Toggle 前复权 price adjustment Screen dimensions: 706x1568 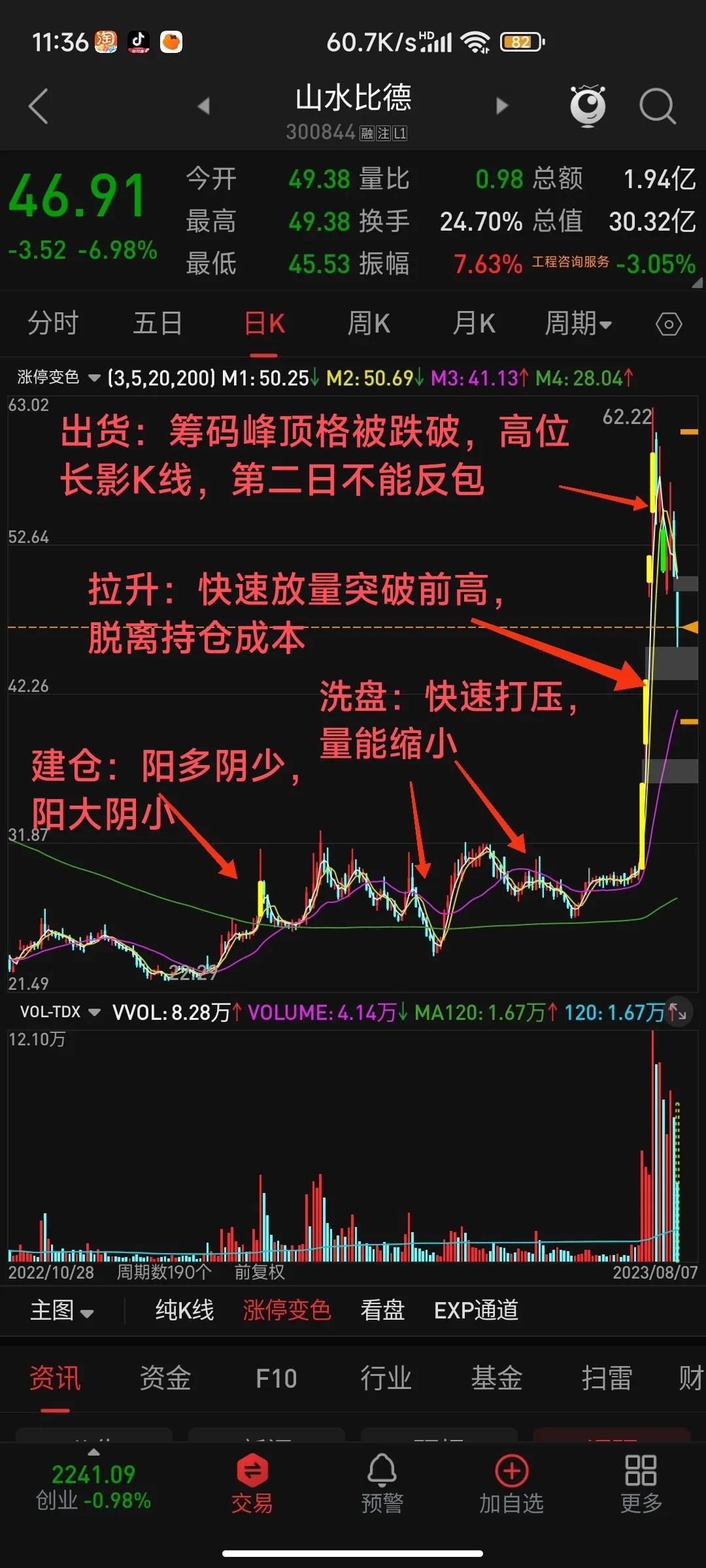tap(261, 1273)
